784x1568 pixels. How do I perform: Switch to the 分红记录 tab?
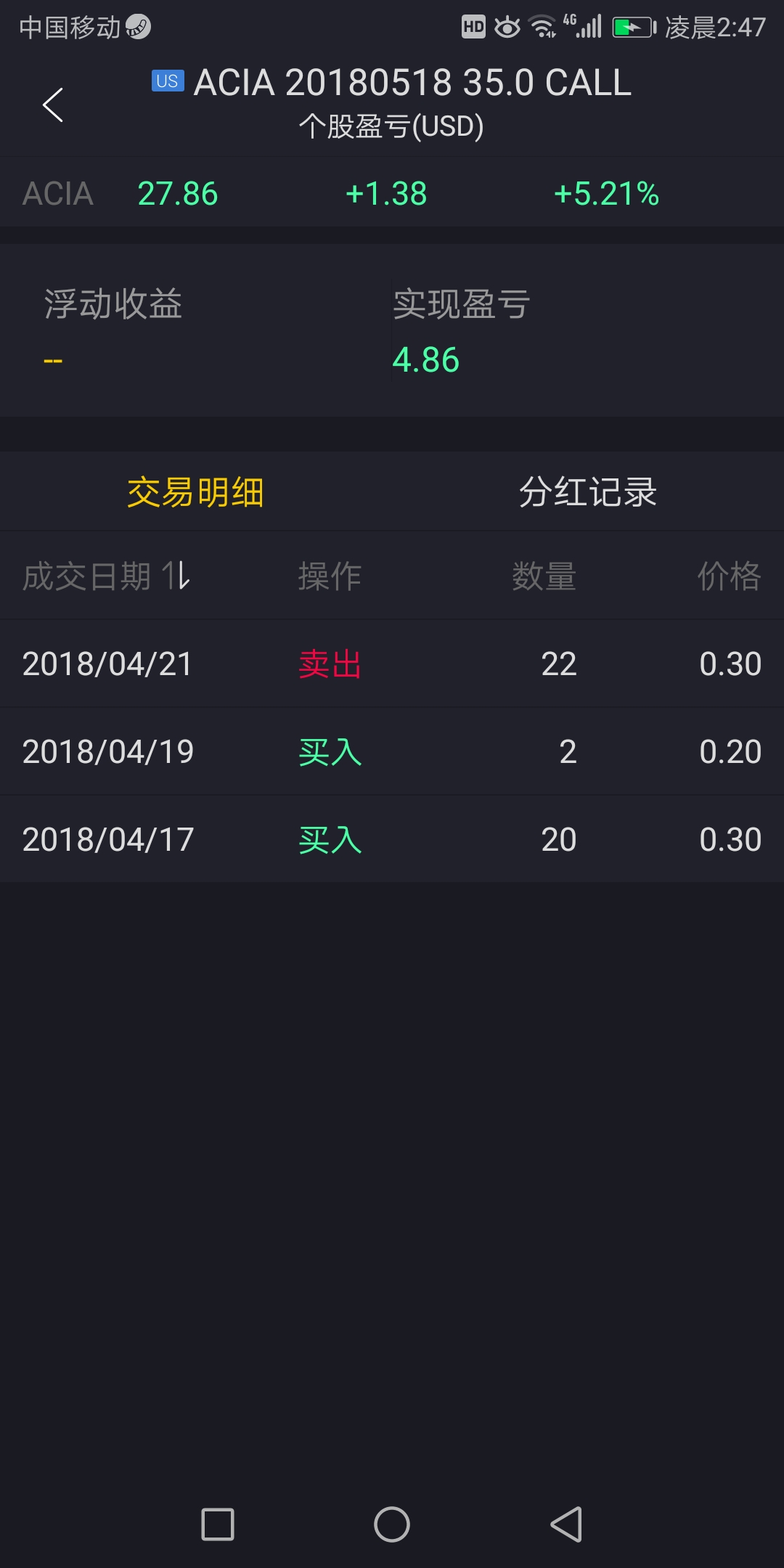point(587,492)
